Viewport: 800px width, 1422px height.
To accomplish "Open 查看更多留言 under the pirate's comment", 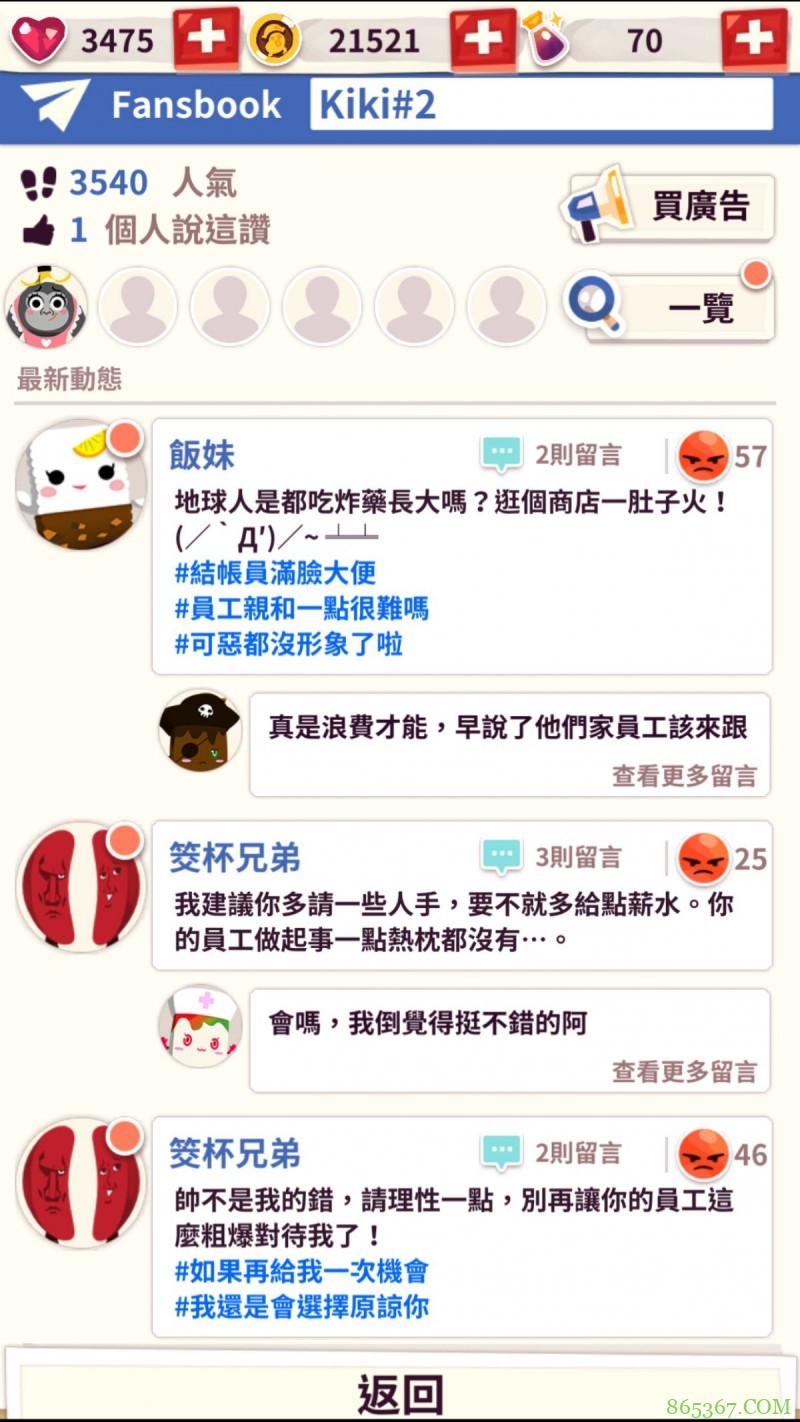I will pos(683,775).
